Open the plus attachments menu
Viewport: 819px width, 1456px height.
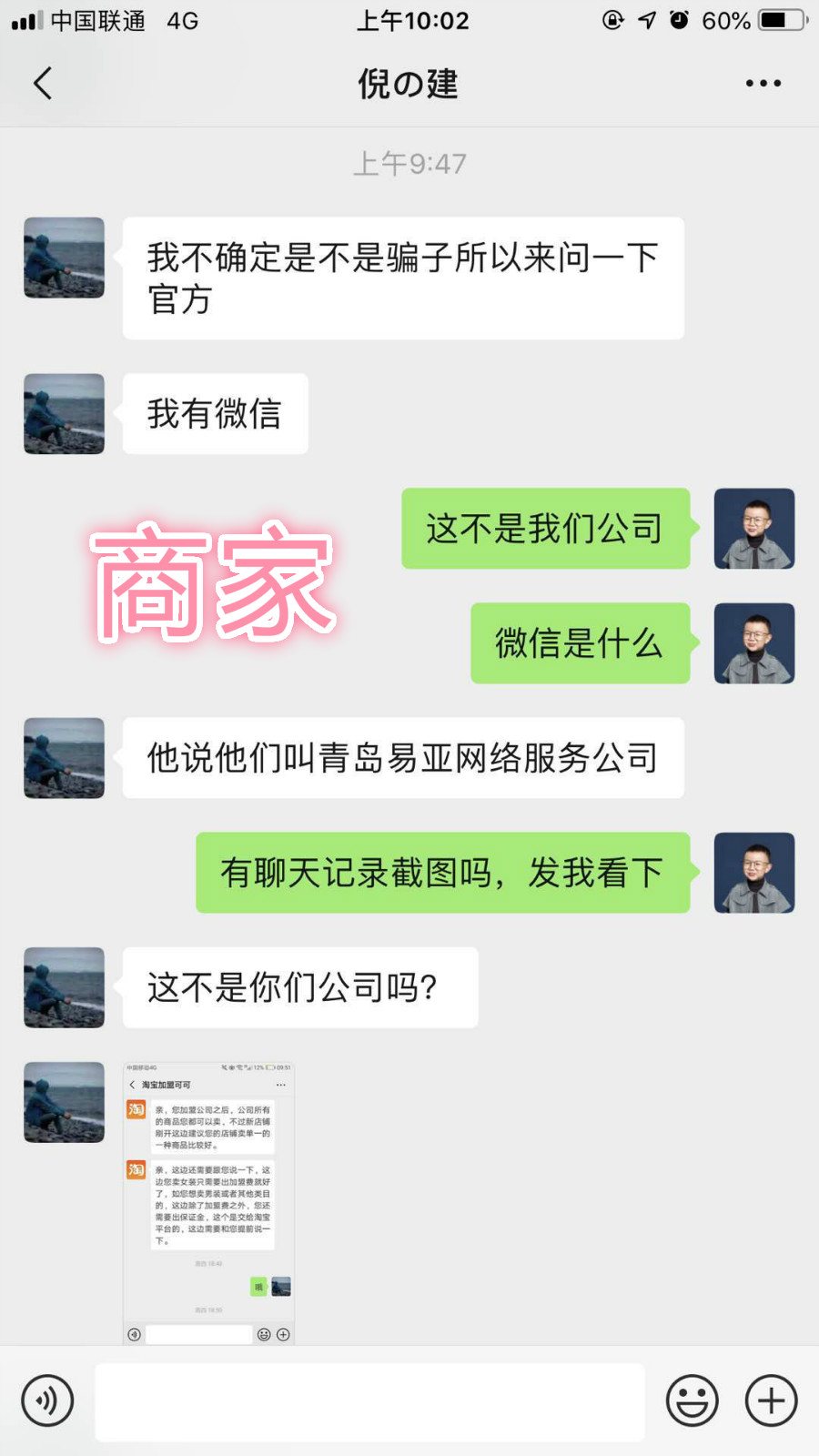(771, 1400)
